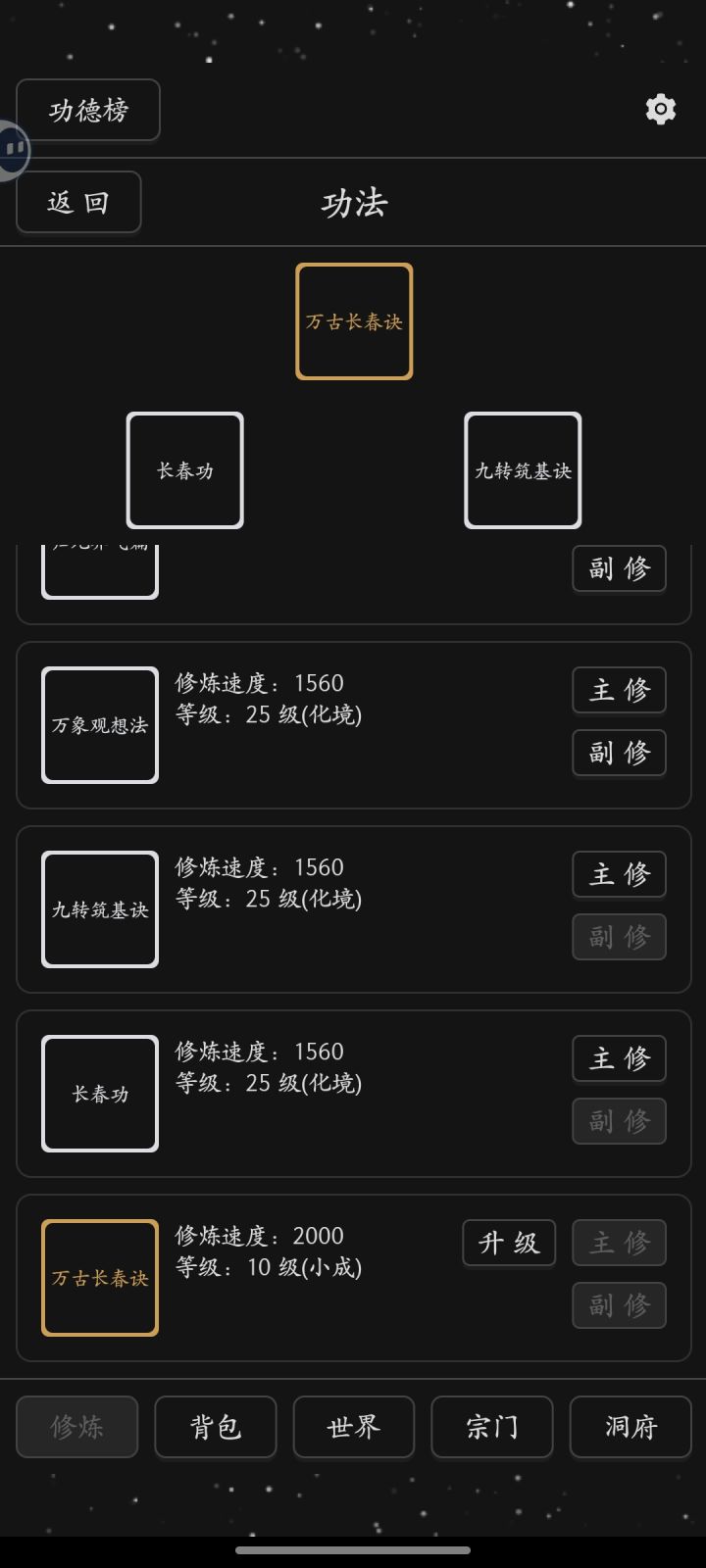Open the 洞府 tab
The image size is (706, 1568).
630,1427
